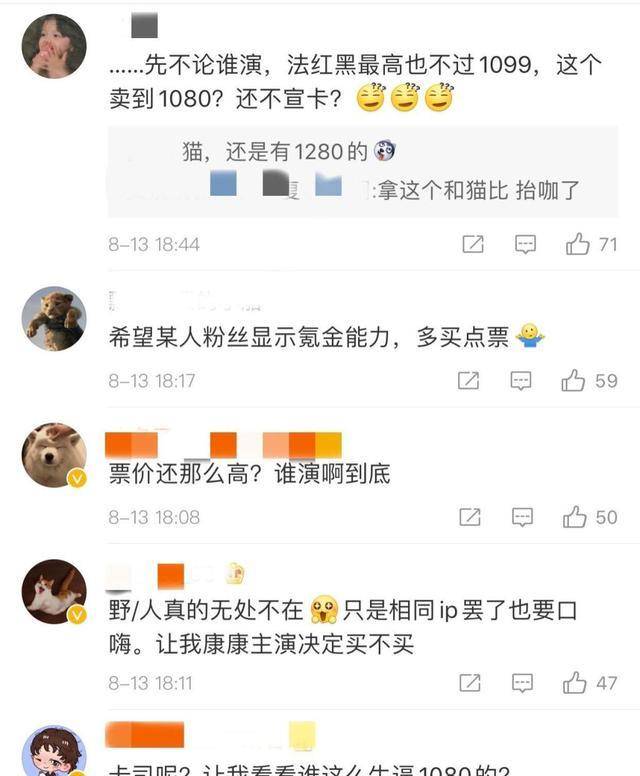Reply to the comment mentioning 康康主演

523,683
